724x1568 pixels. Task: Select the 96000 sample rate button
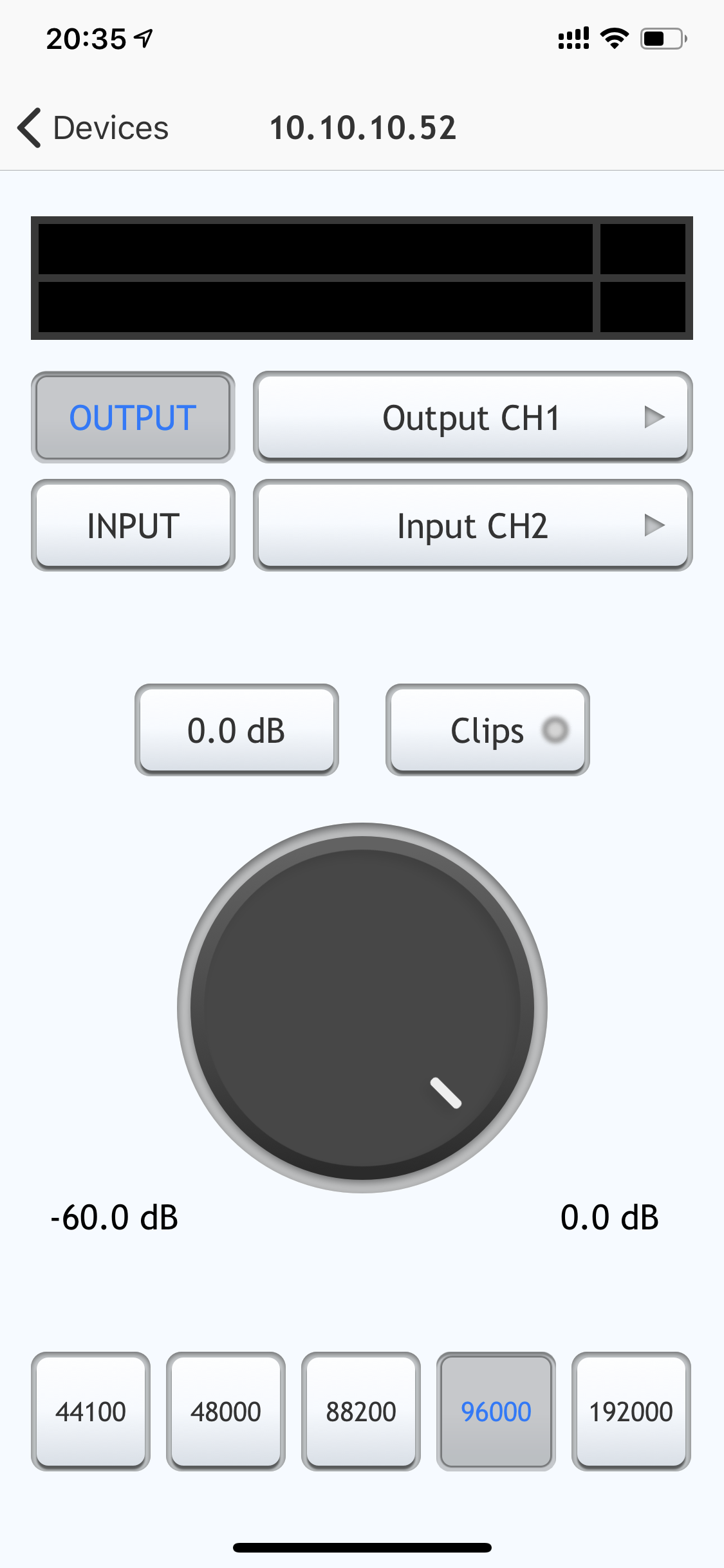click(496, 1411)
